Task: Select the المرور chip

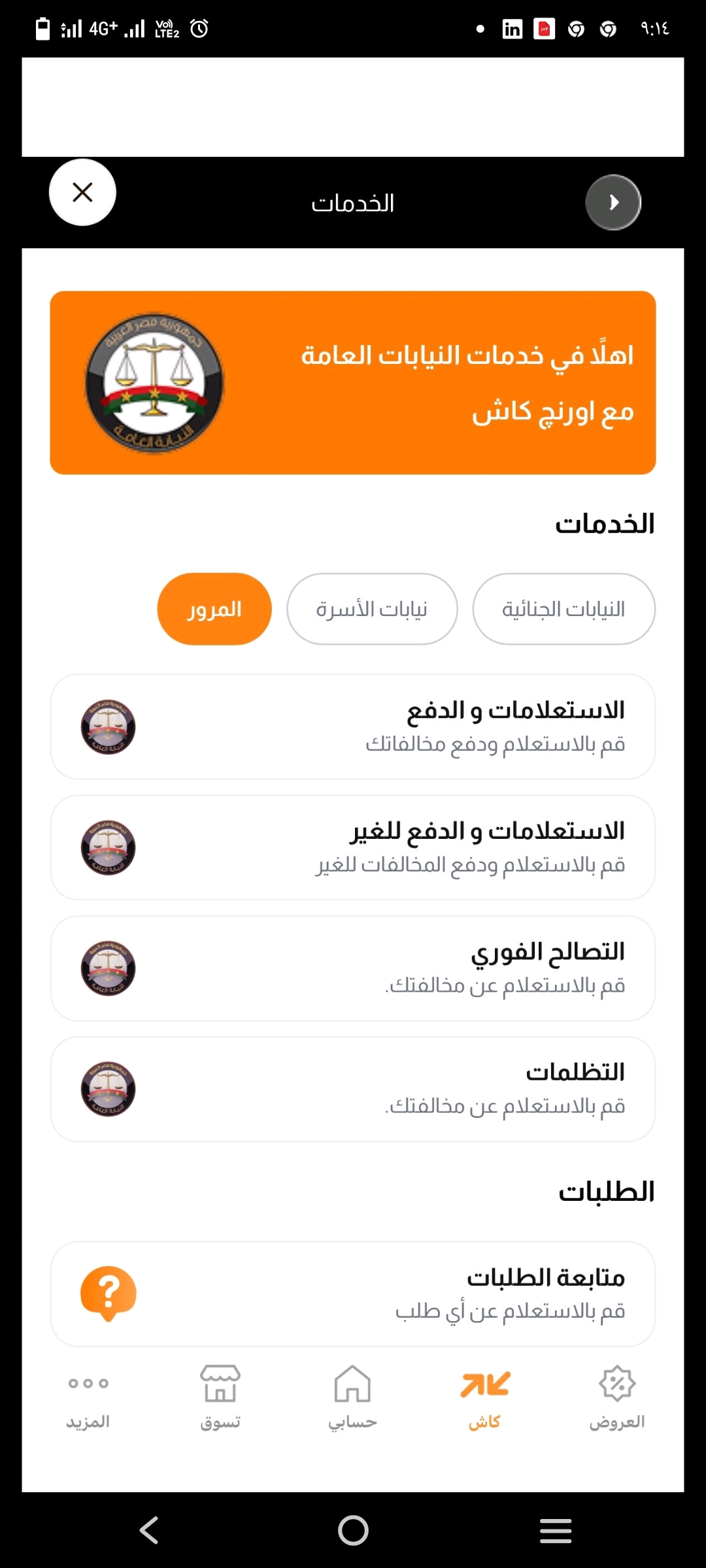Action: [214, 609]
